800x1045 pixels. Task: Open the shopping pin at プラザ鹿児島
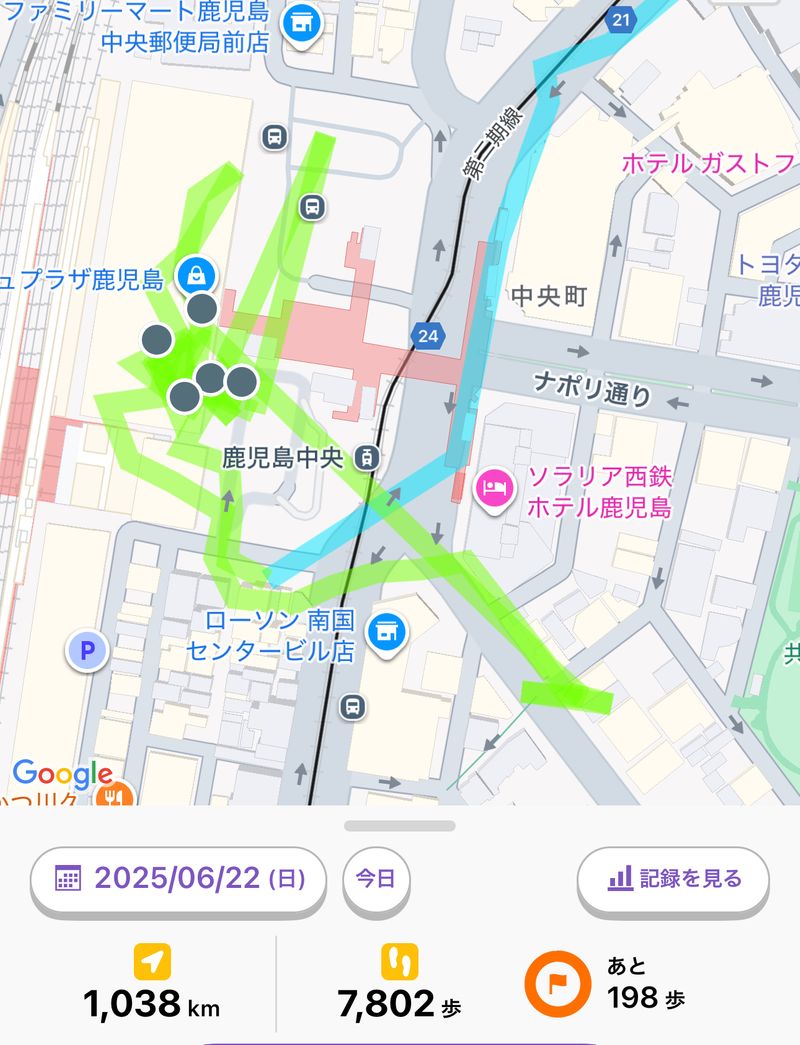click(196, 274)
